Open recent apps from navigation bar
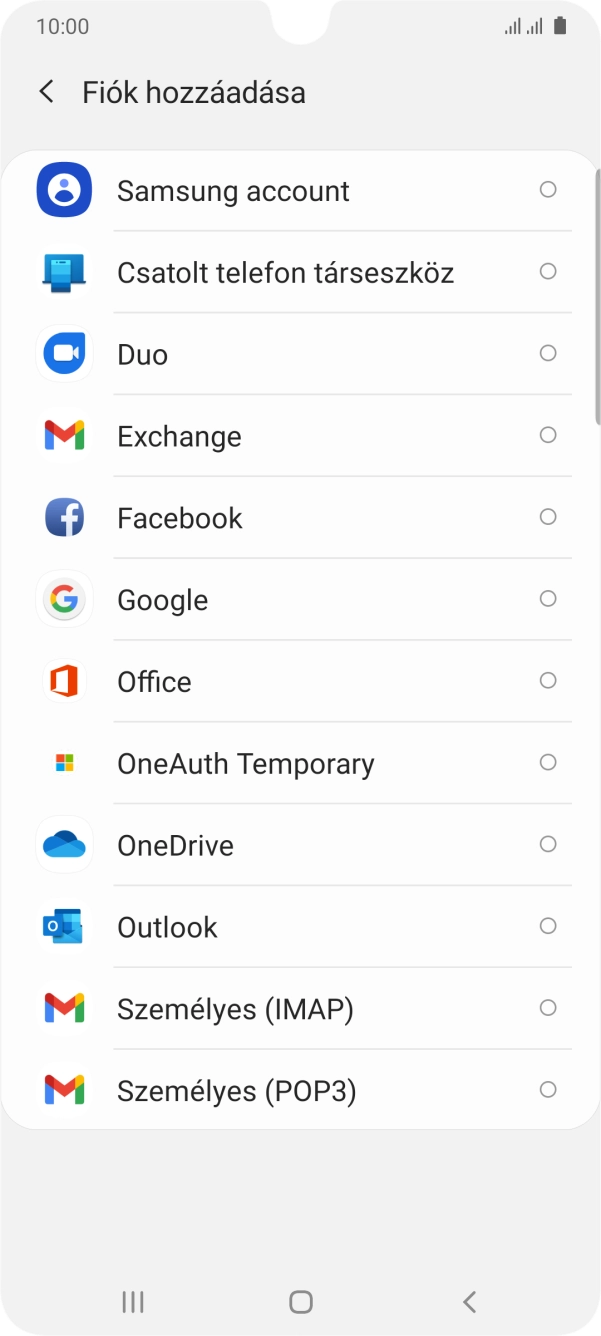The image size is (601, 1336). coord(132,1301)
